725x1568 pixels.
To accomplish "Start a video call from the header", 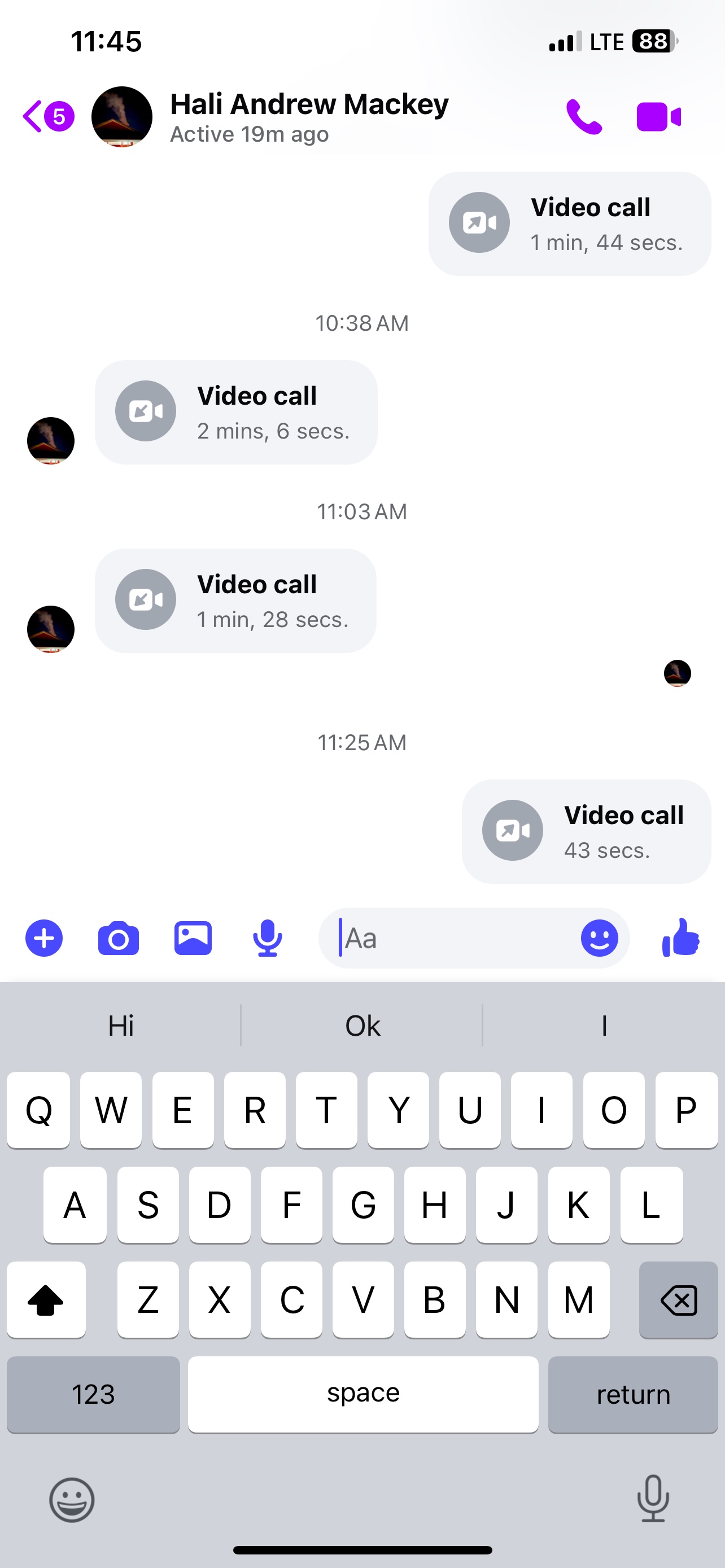I will (x=658, y=116).
